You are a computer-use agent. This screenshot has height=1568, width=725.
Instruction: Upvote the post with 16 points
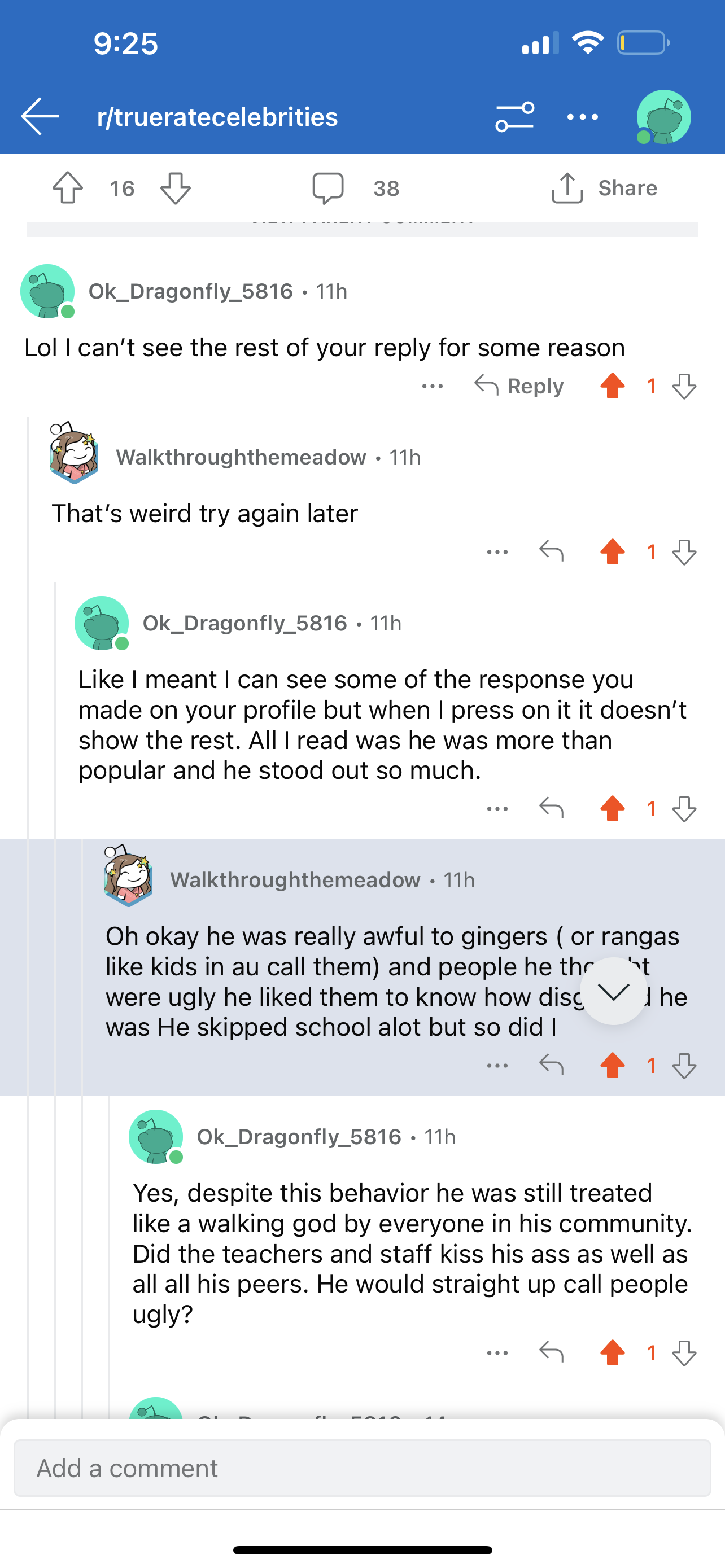coord(68,188)
